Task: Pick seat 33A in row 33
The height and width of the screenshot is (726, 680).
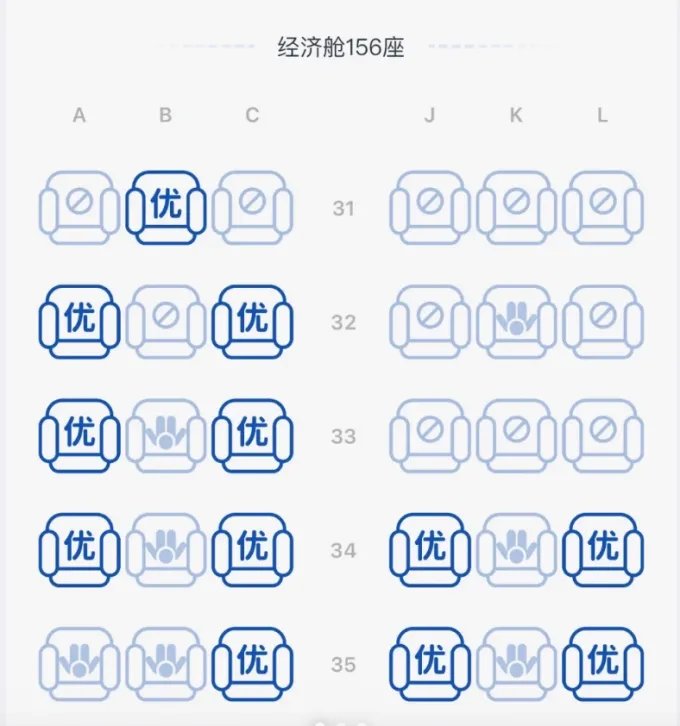Action: pyautogui.click(x=79, y=436)
